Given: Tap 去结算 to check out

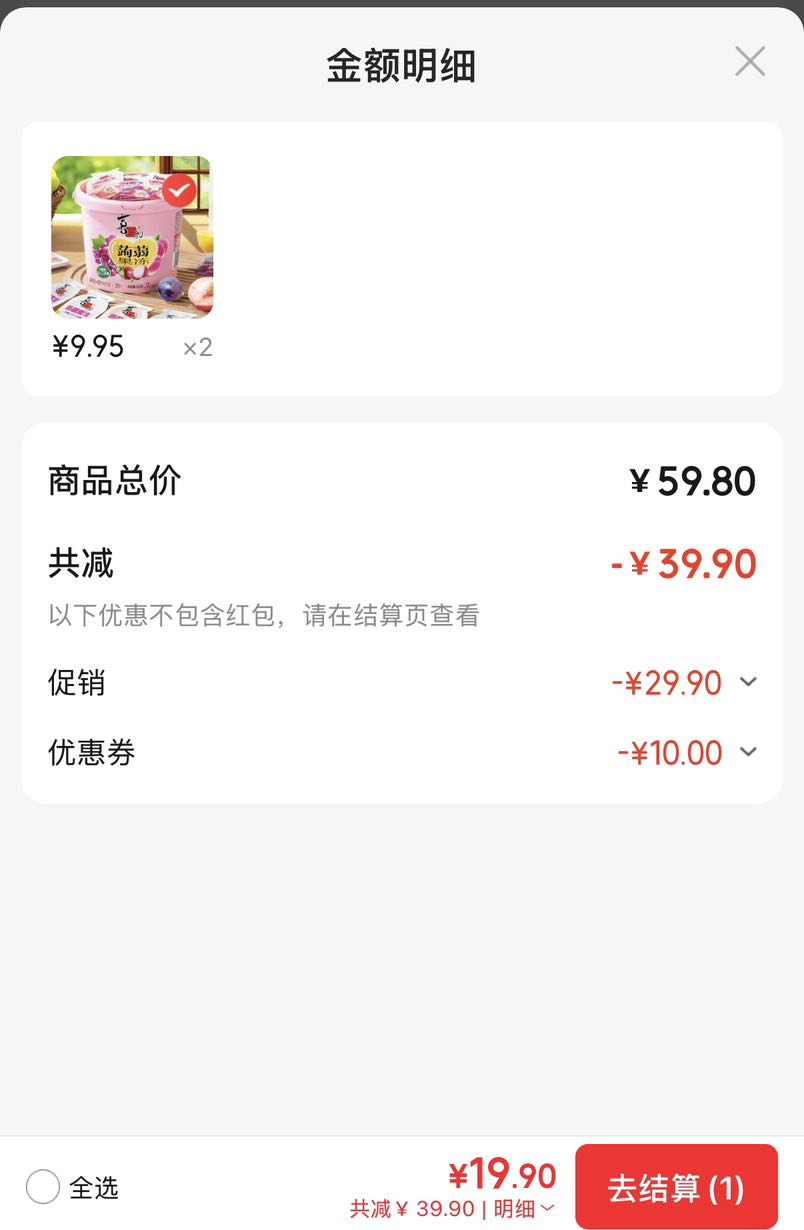Looking at the screenshot, I should coord(676,1187).
